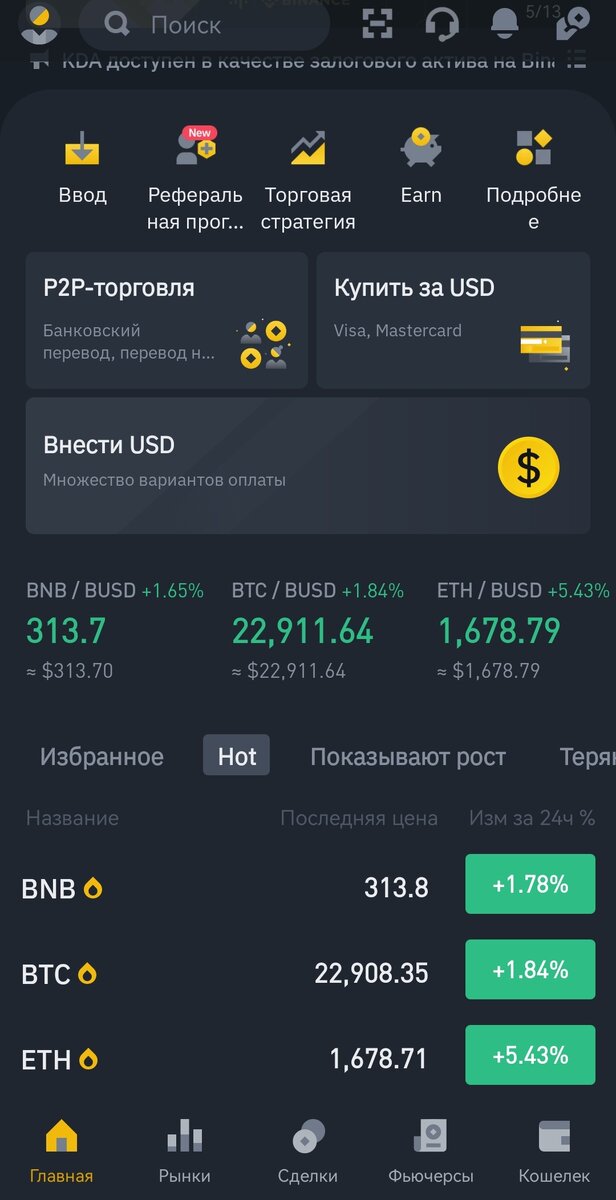The image size is (616, 1200).
Task: Open the Купить за USD card
Action: point(454,320)
